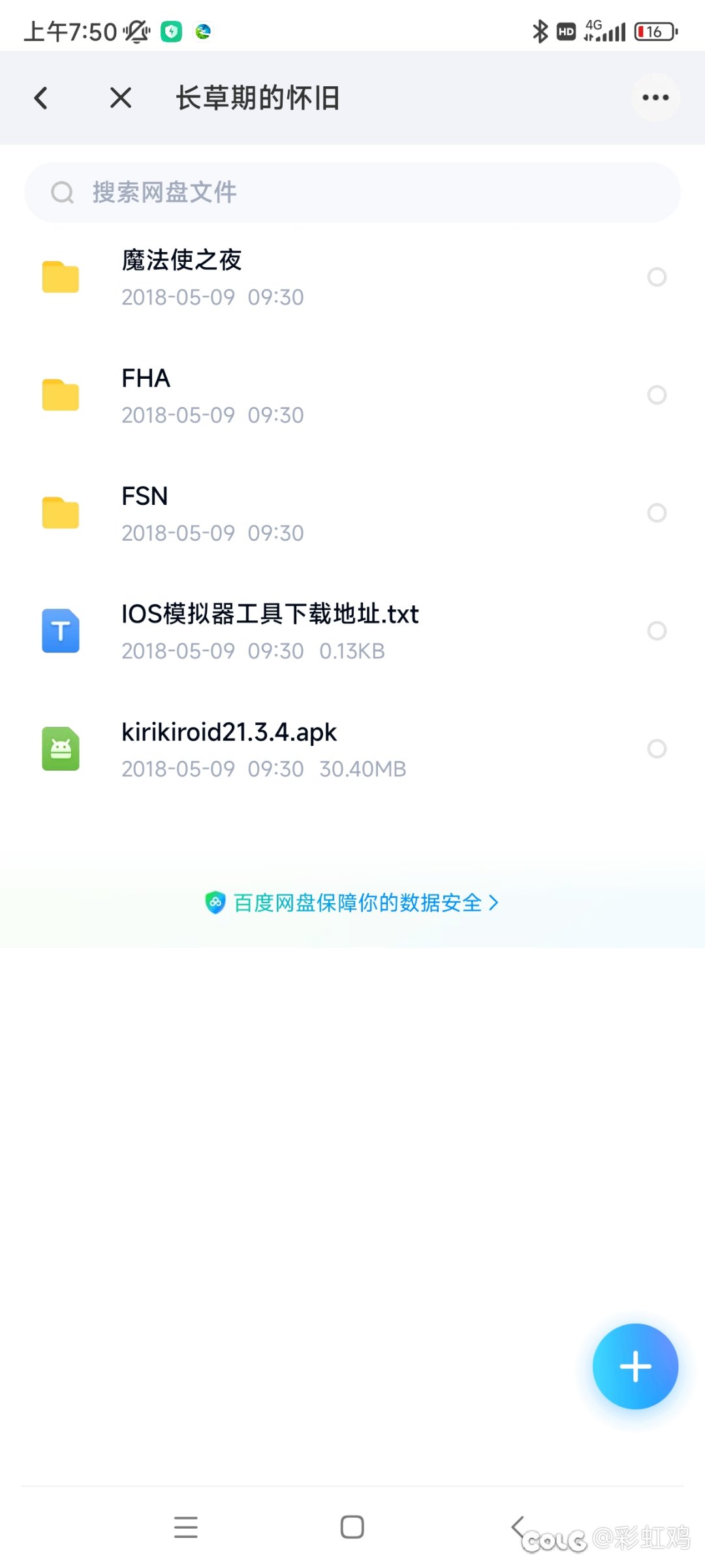Go to the system home screen

pos(352,1527)
